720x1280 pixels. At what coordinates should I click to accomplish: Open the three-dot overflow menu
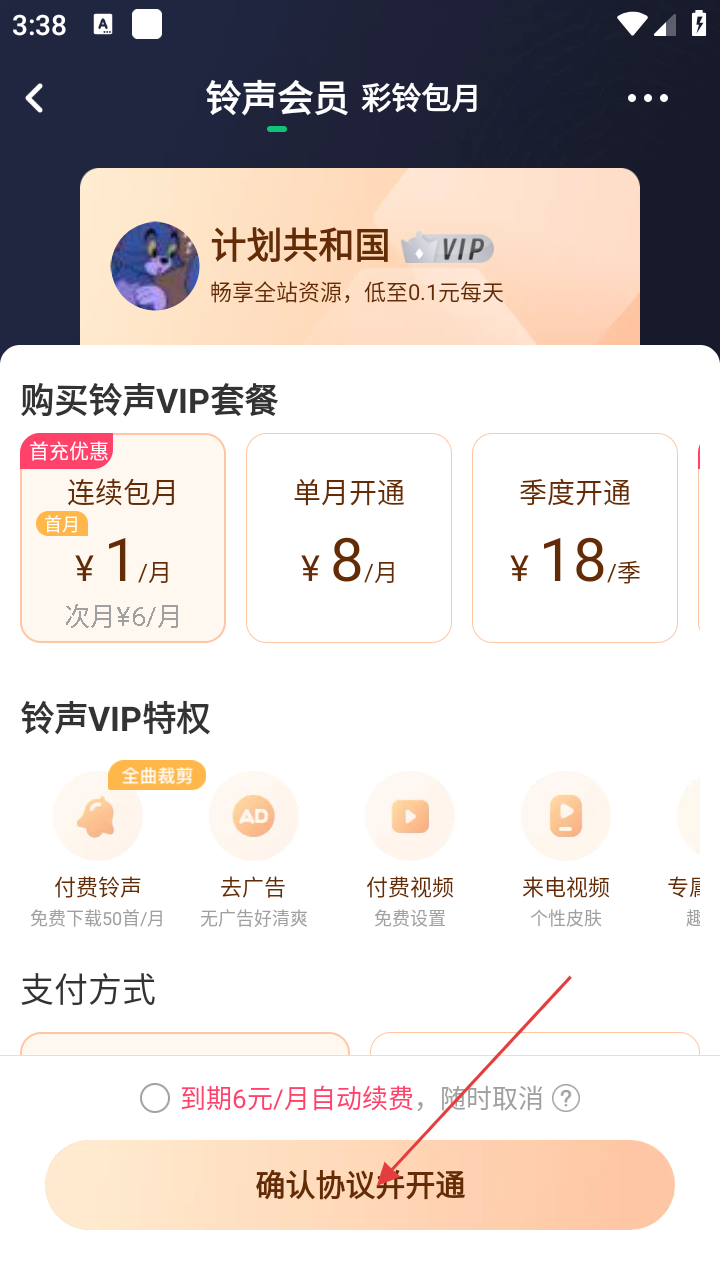647,98
